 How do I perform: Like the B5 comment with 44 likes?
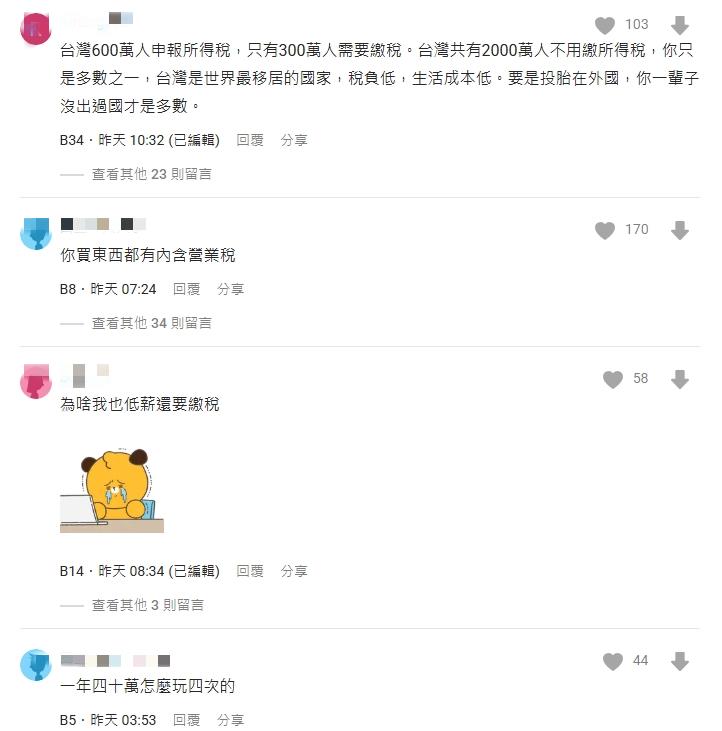click(613, 661)
